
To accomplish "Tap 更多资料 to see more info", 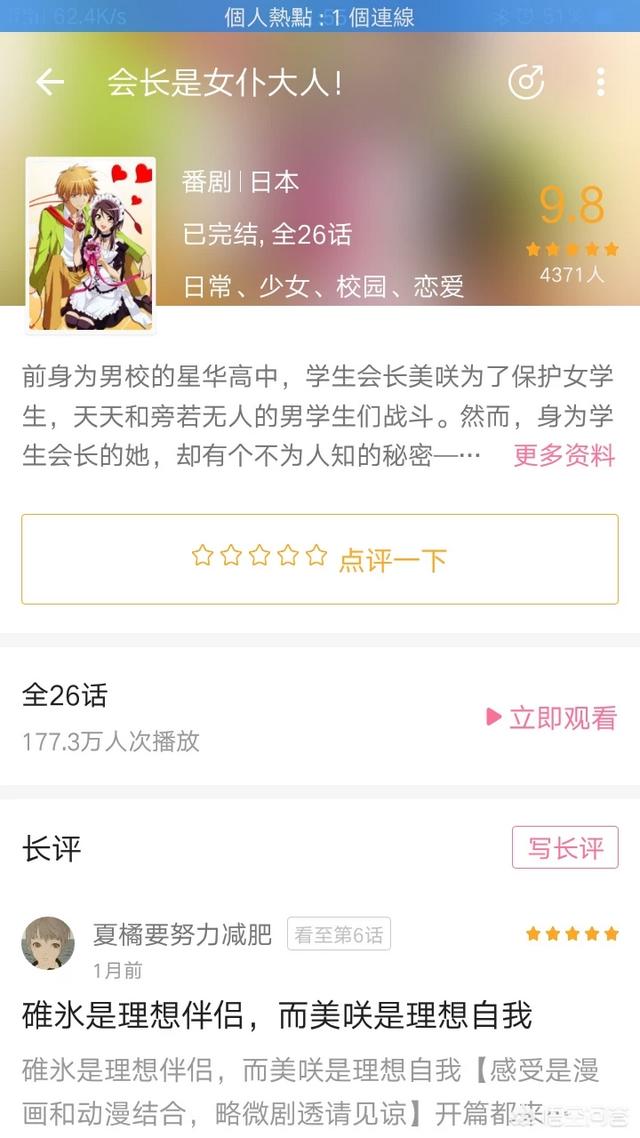I will tap(565, 456).
